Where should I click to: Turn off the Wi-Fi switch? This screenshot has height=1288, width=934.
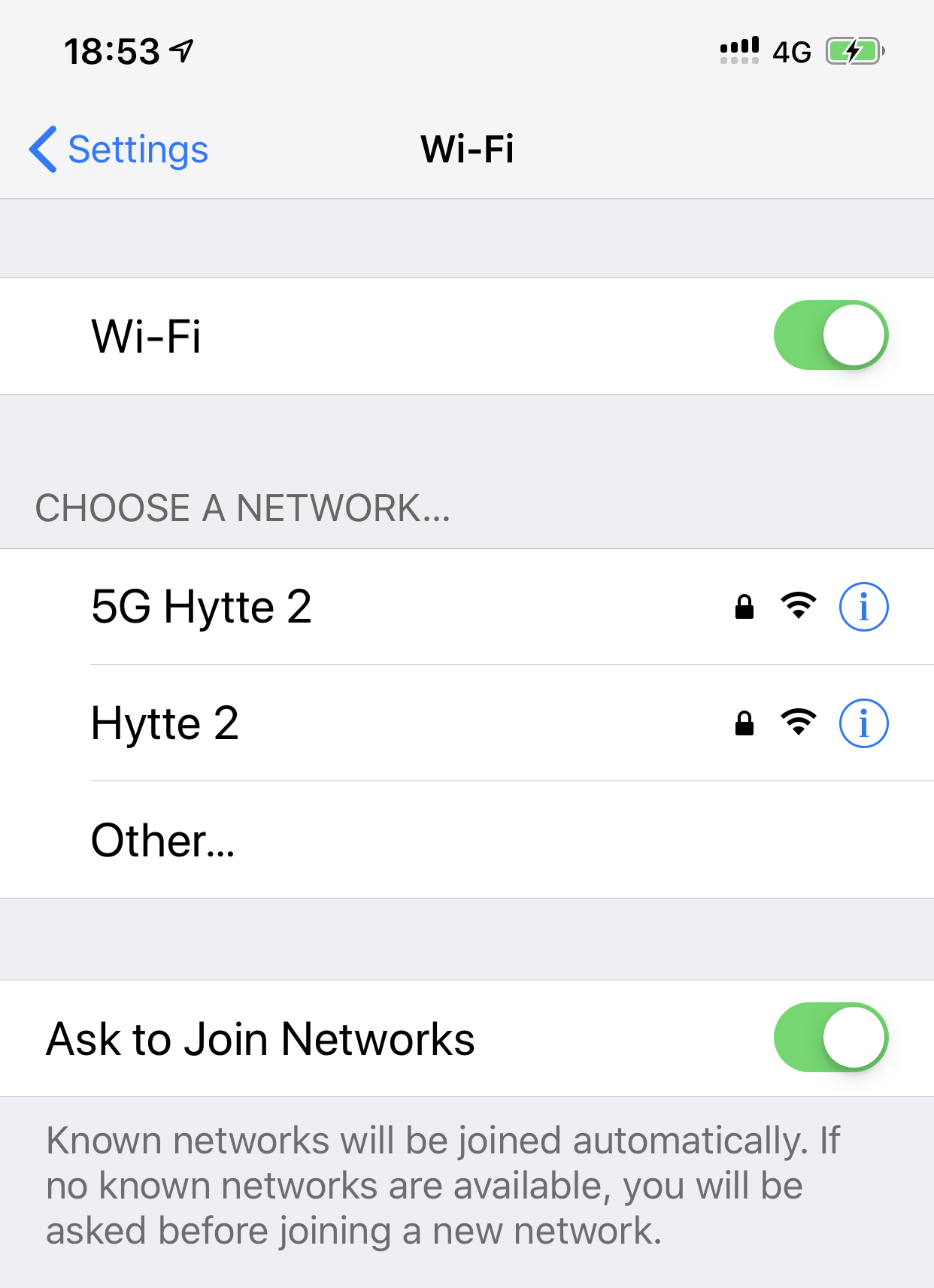point(830,335)
